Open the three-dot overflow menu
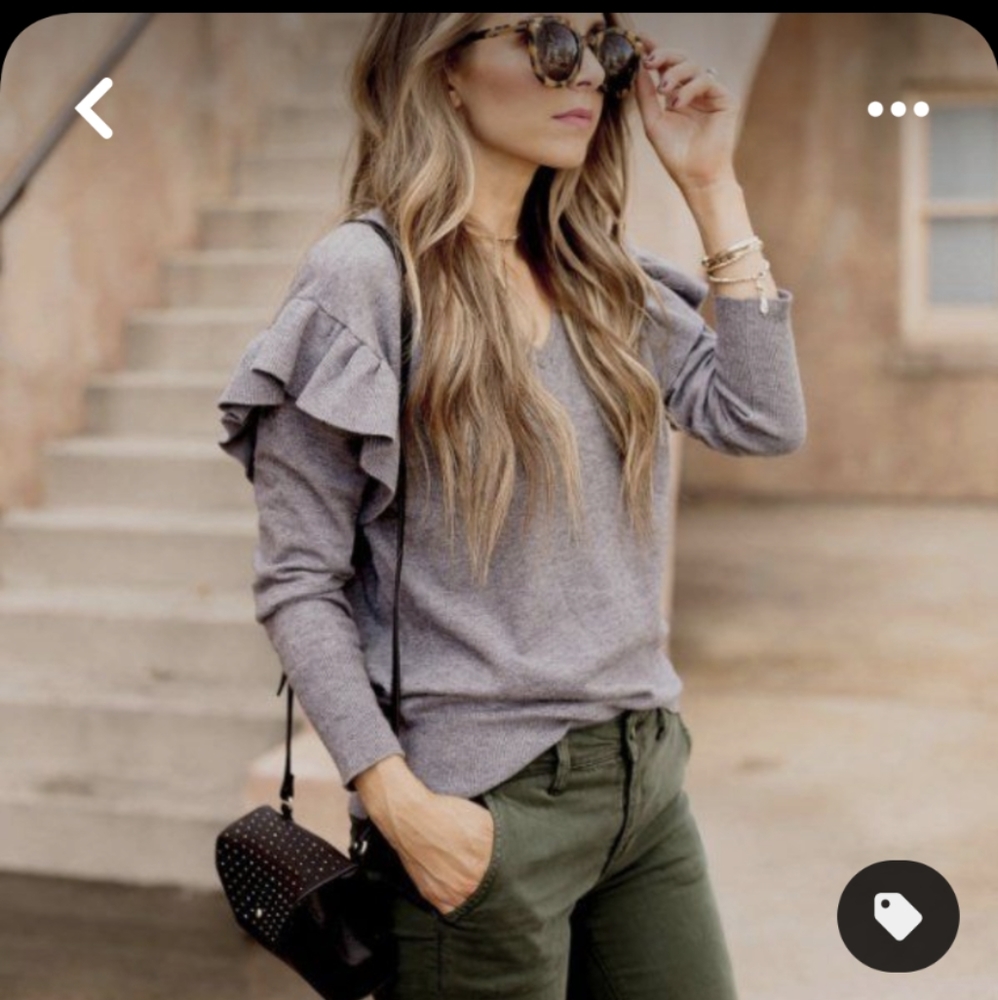This screenshot has width=998, height=1000. 897,109
